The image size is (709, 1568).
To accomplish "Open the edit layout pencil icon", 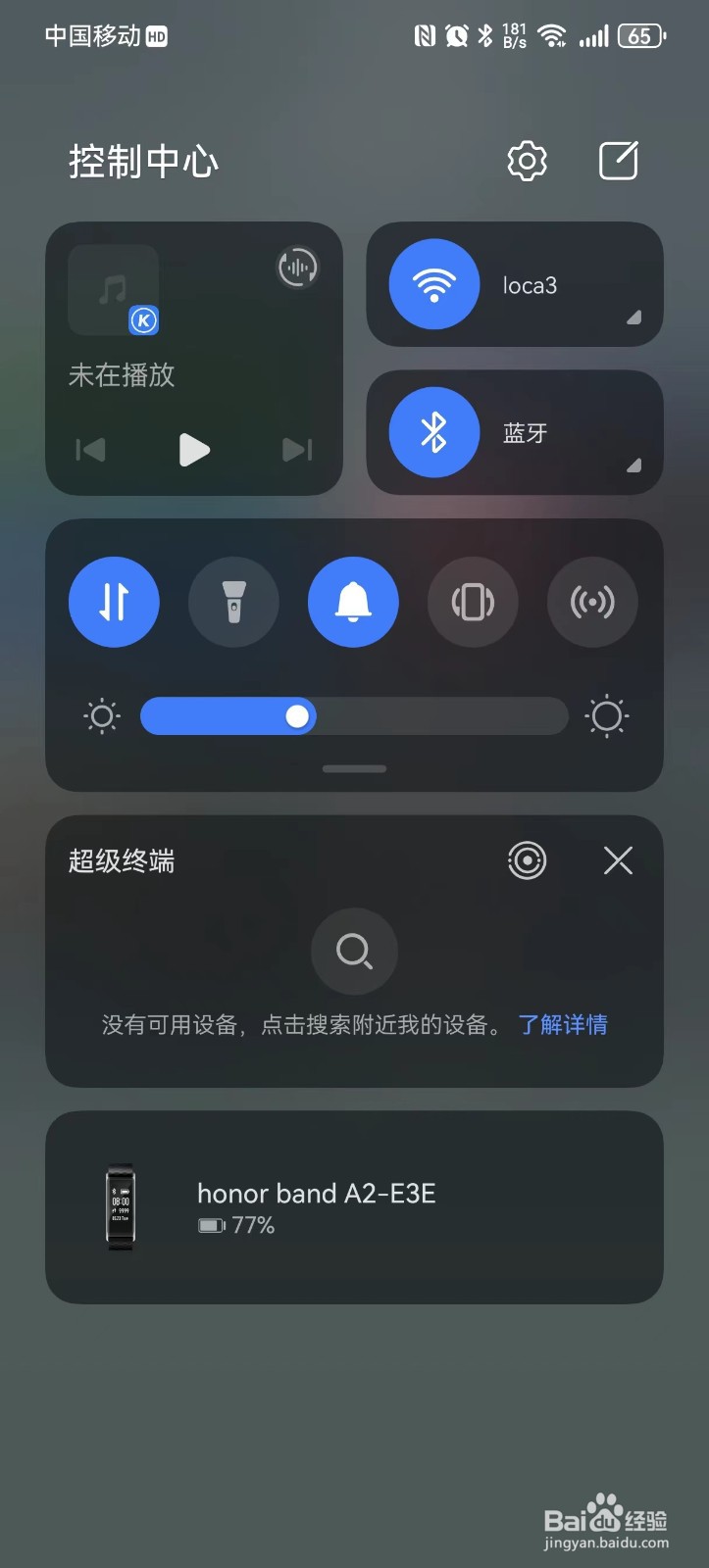I will [x=618, y=160].
